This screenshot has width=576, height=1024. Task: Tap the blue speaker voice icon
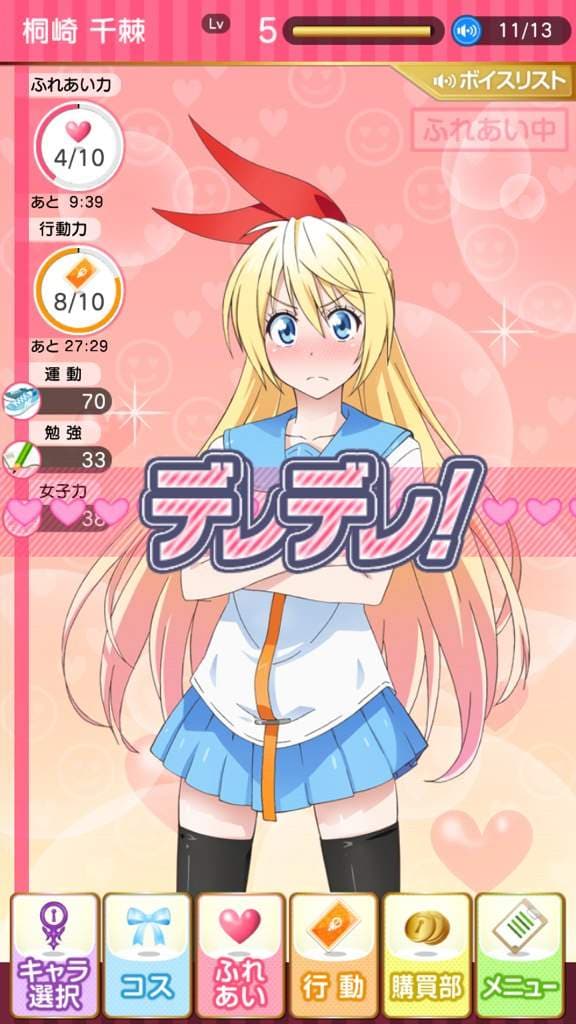pyautogui.click(x=466, y=30)
